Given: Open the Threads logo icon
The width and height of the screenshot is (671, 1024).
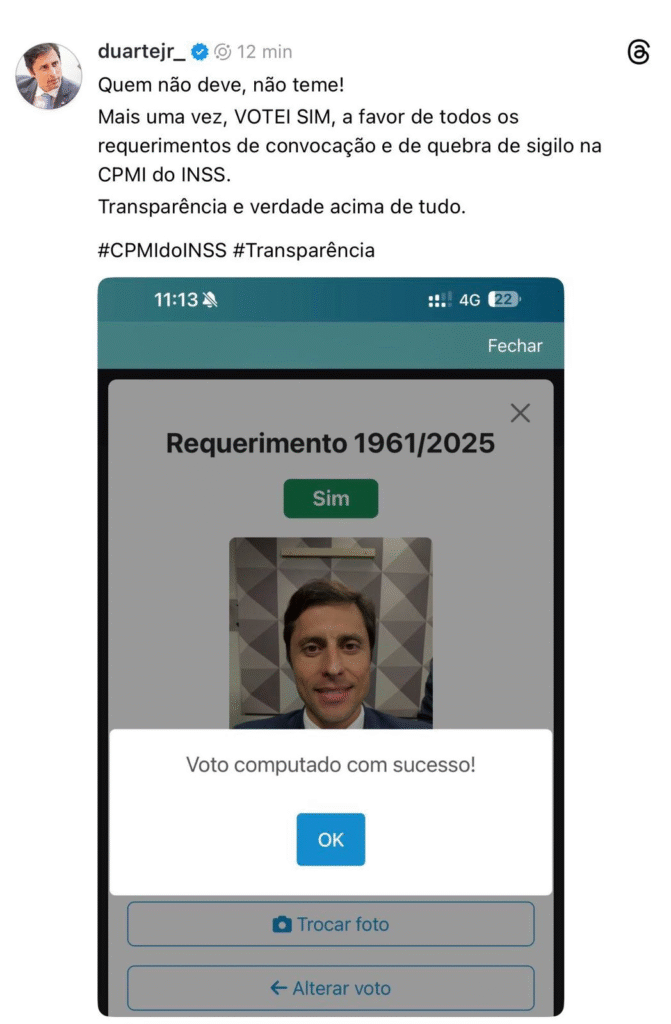Looking at the screenshot, I should coord(638,53).
